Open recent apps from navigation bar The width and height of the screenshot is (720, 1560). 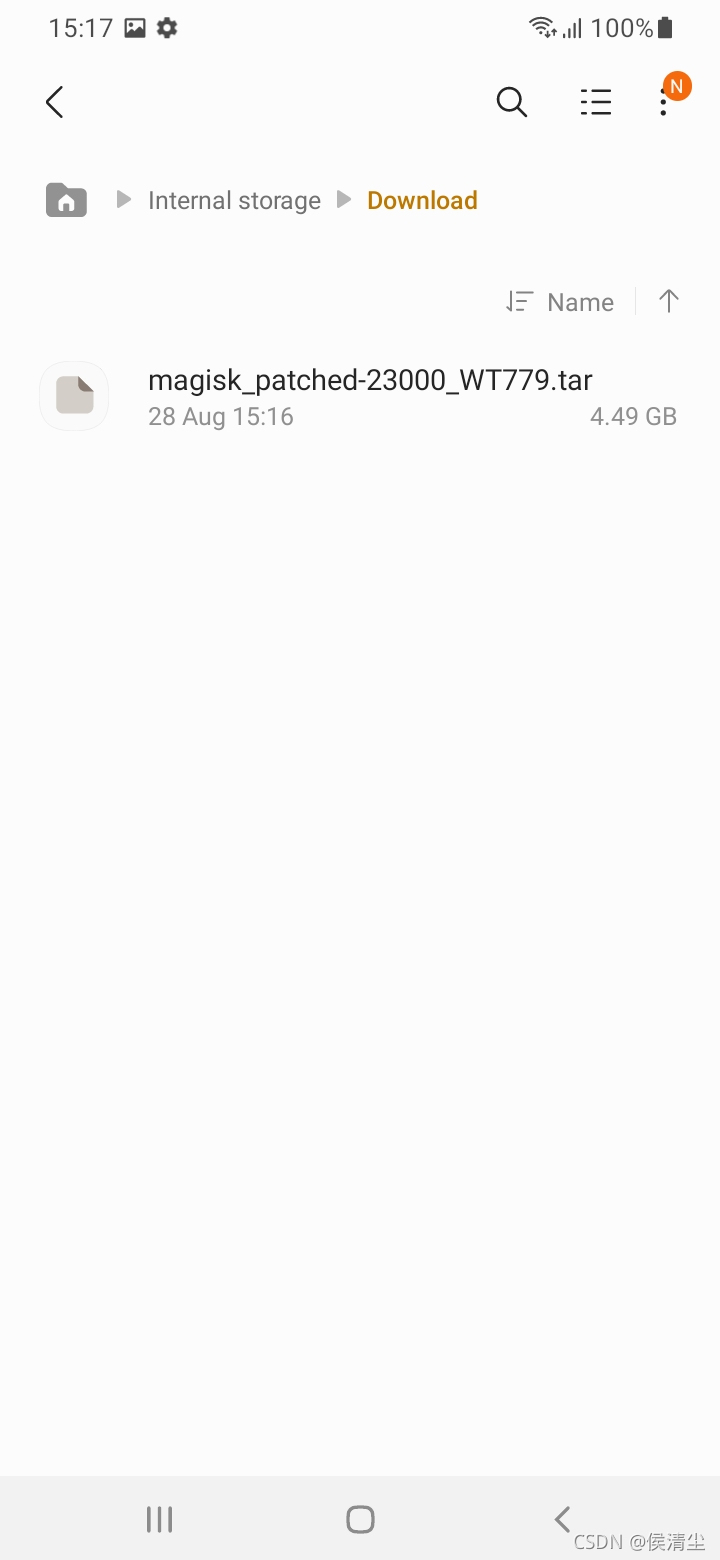(x=160, y=1520)
